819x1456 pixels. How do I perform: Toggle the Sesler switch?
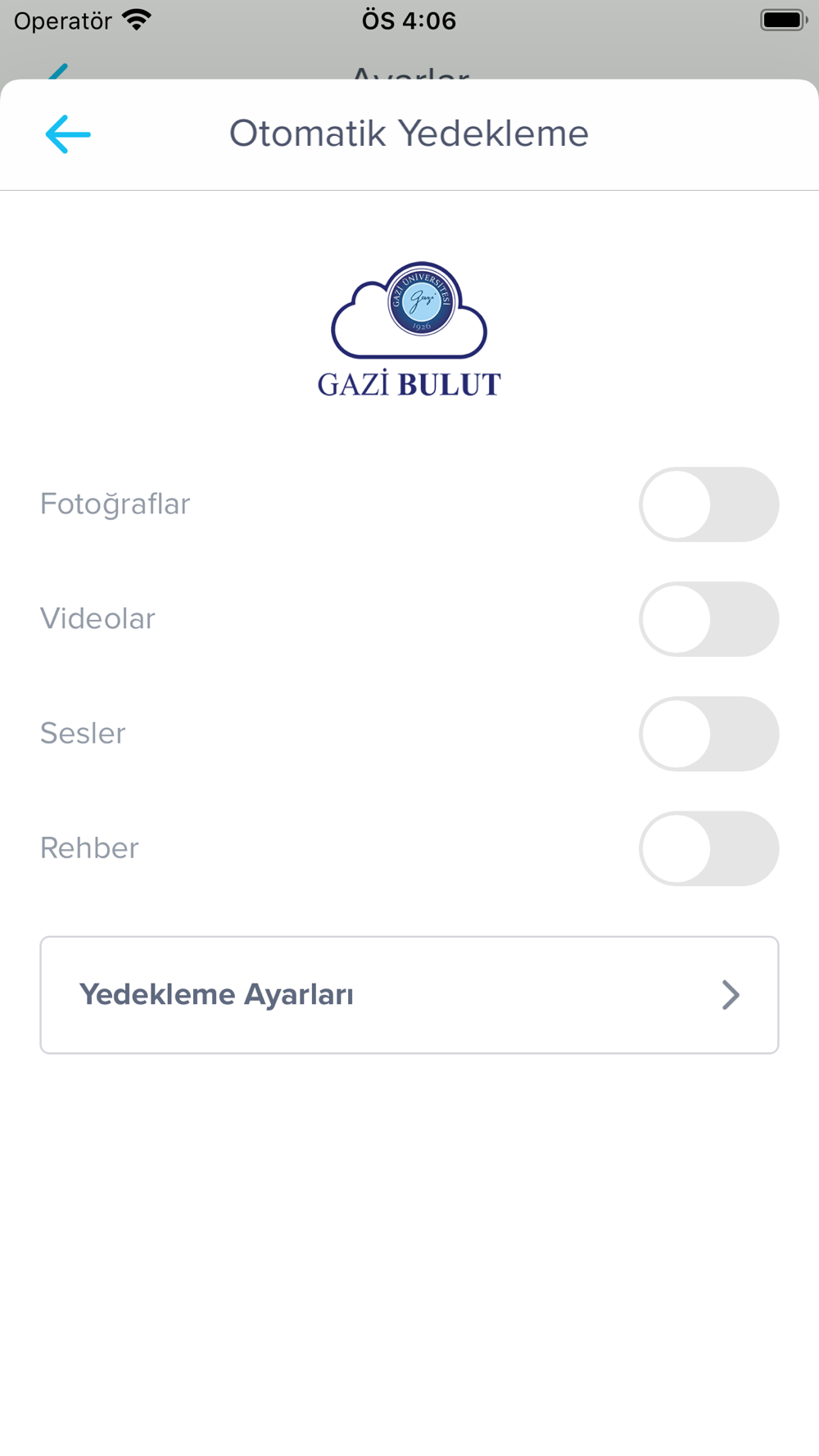click(x=708, y=734)
